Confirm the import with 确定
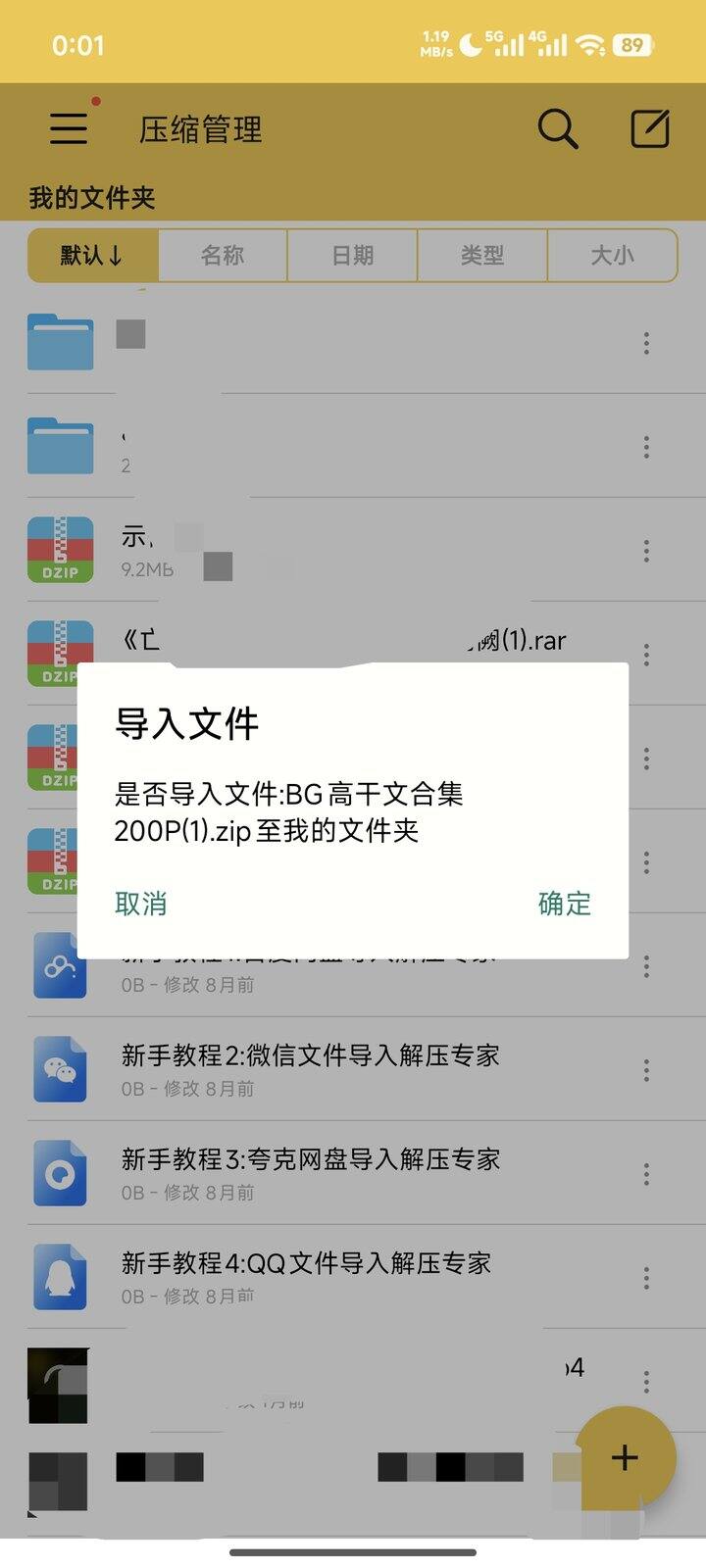Screen dimensions: 706x1568 pos(564,903)
